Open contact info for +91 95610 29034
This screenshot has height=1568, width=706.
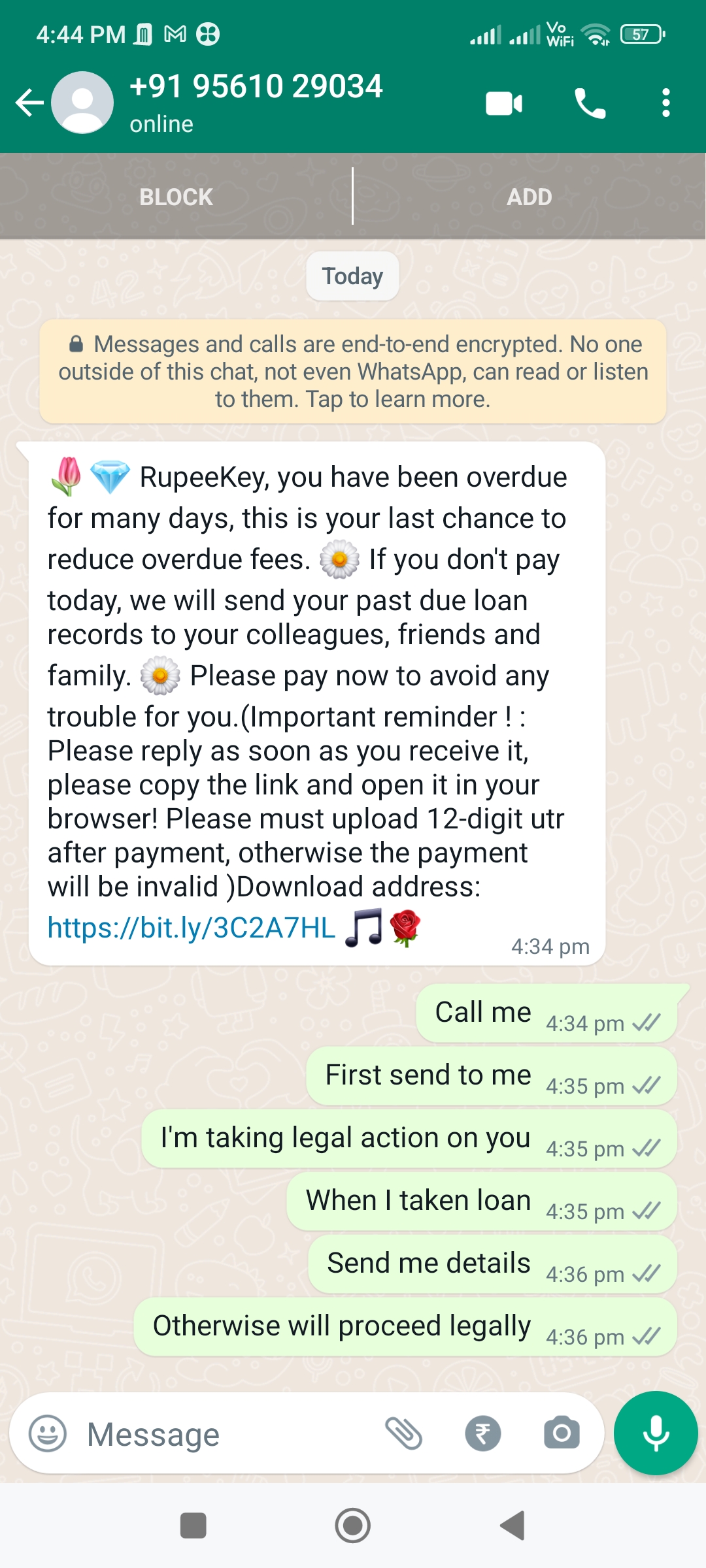[x=256, y=101]
